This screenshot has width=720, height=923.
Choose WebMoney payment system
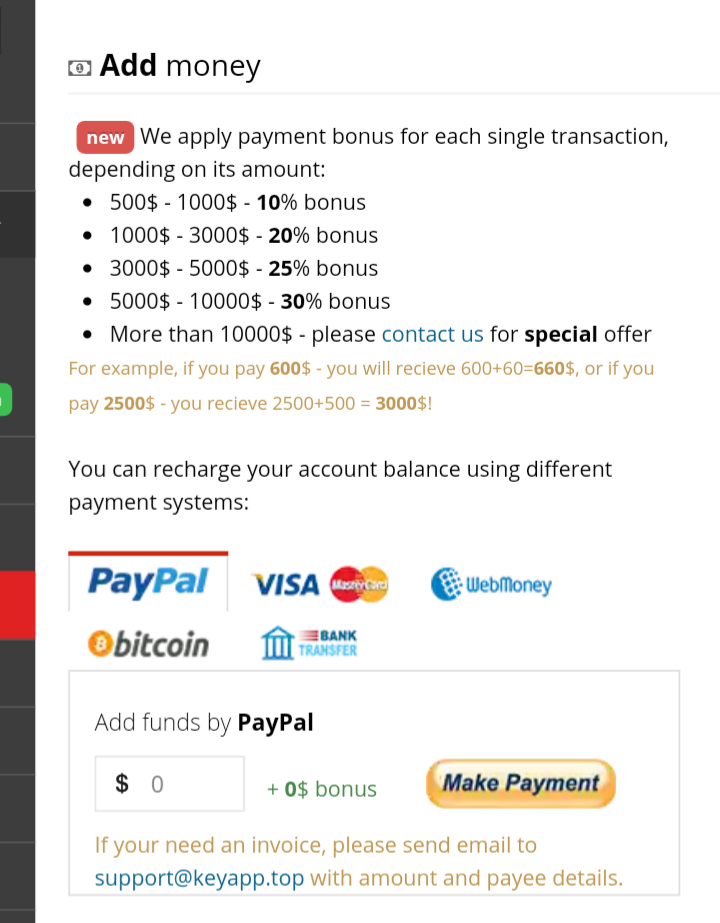click(x=491, y=584)
